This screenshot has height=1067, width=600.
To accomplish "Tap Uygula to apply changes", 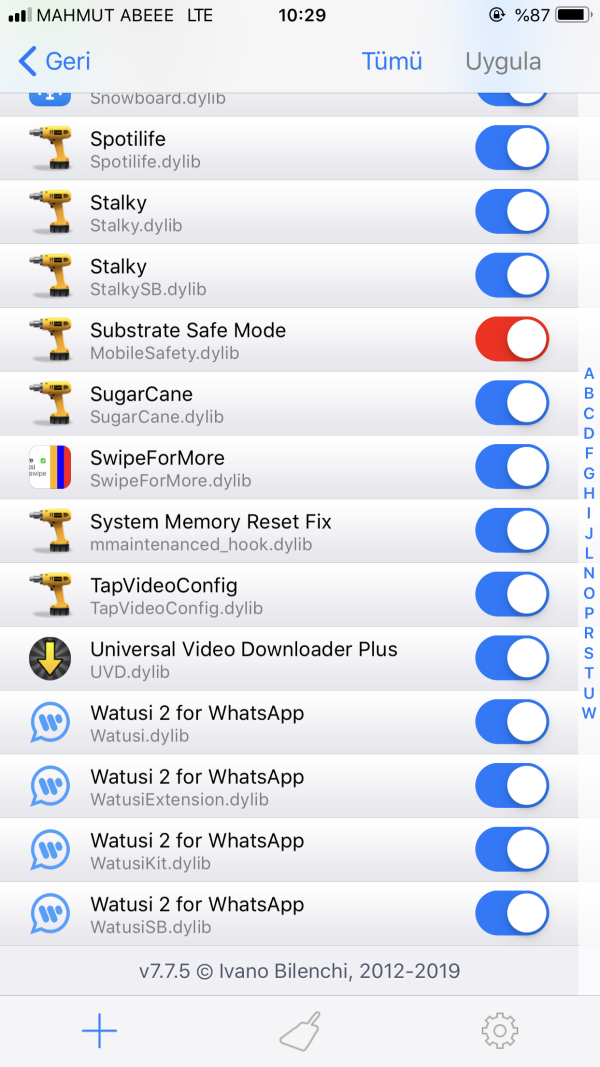I will tap(503, 61).
